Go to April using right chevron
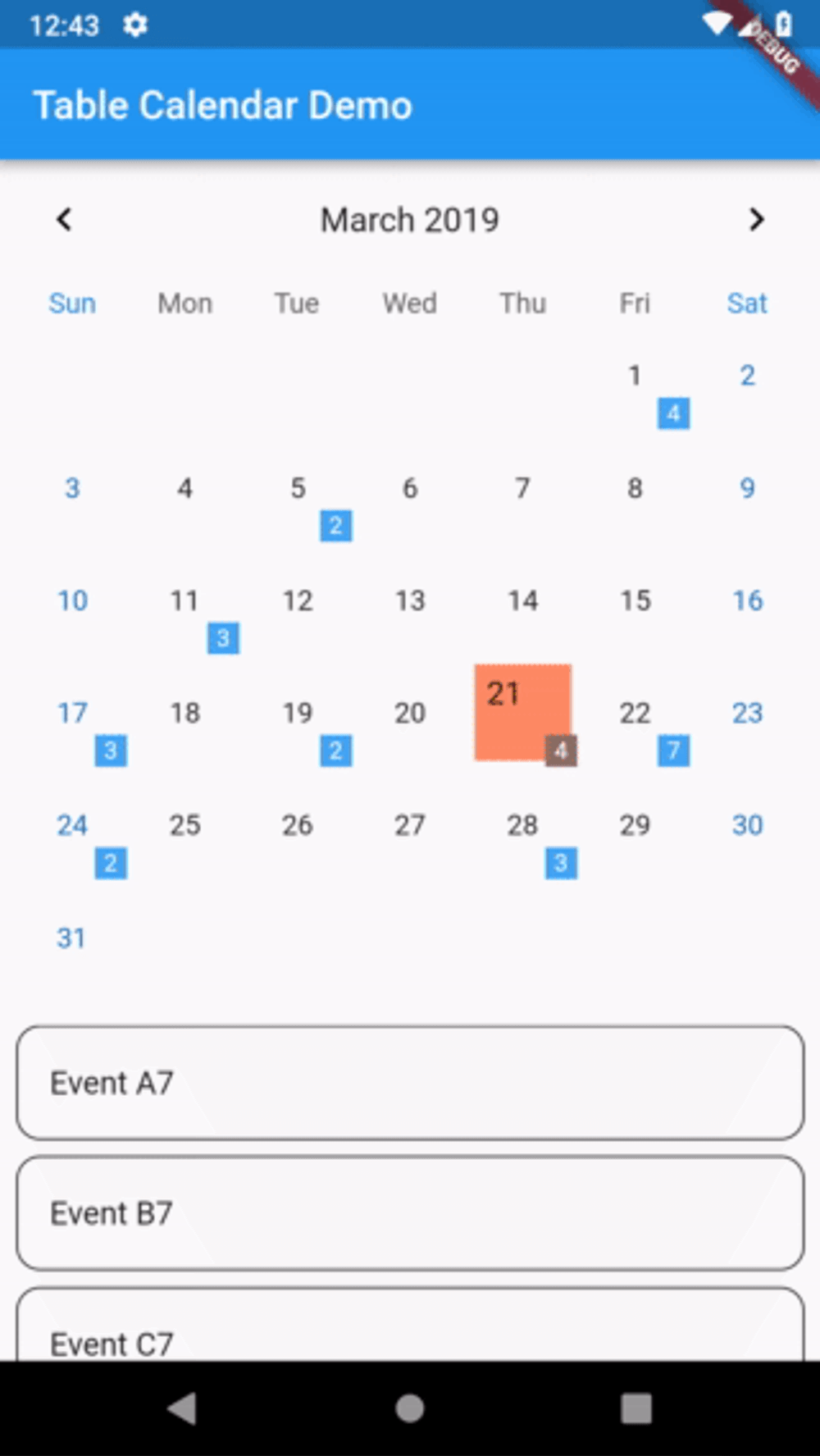The height and width of the screenshot is (1456, 820). tap(756, 219)
